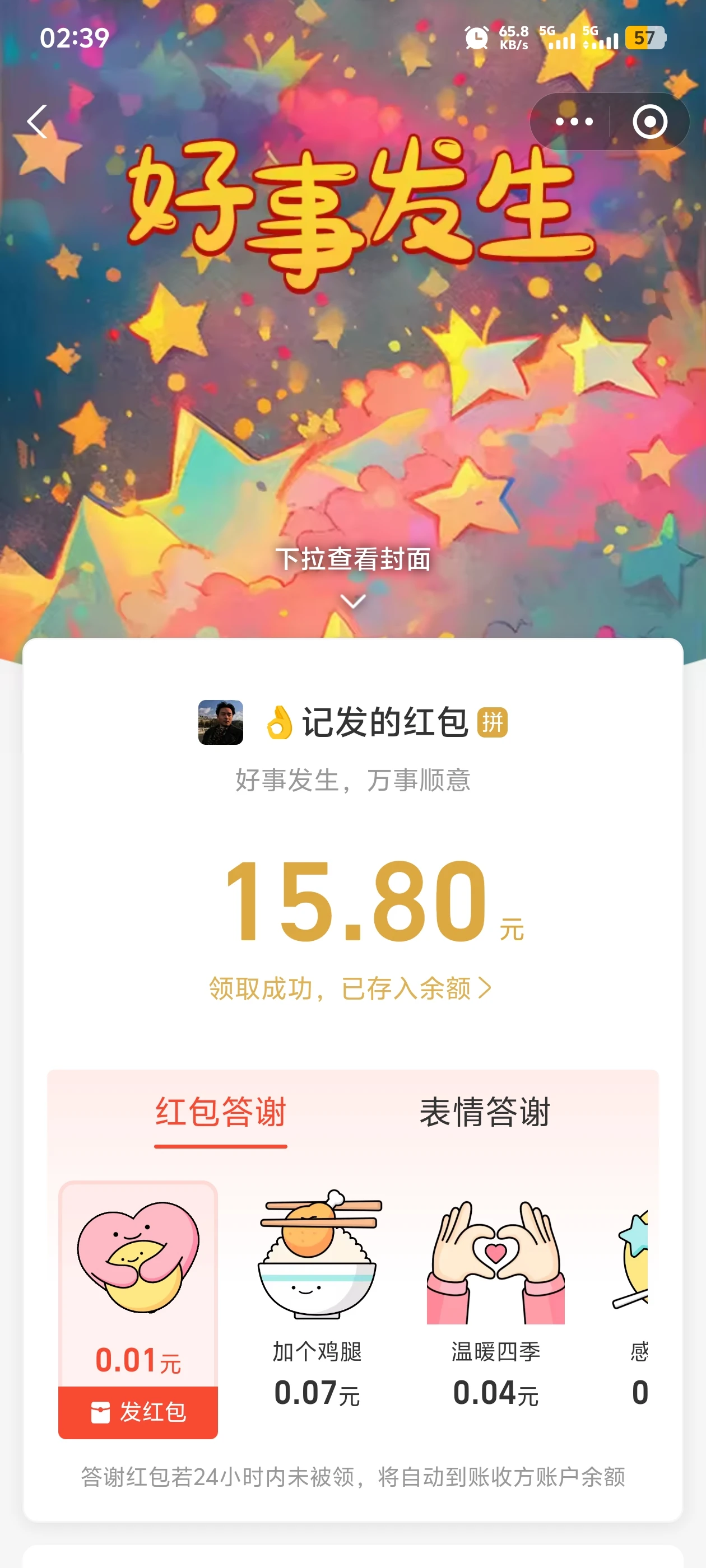
Task: Open the balance link 领取成功，已存入余额
Action: [350, 988]
